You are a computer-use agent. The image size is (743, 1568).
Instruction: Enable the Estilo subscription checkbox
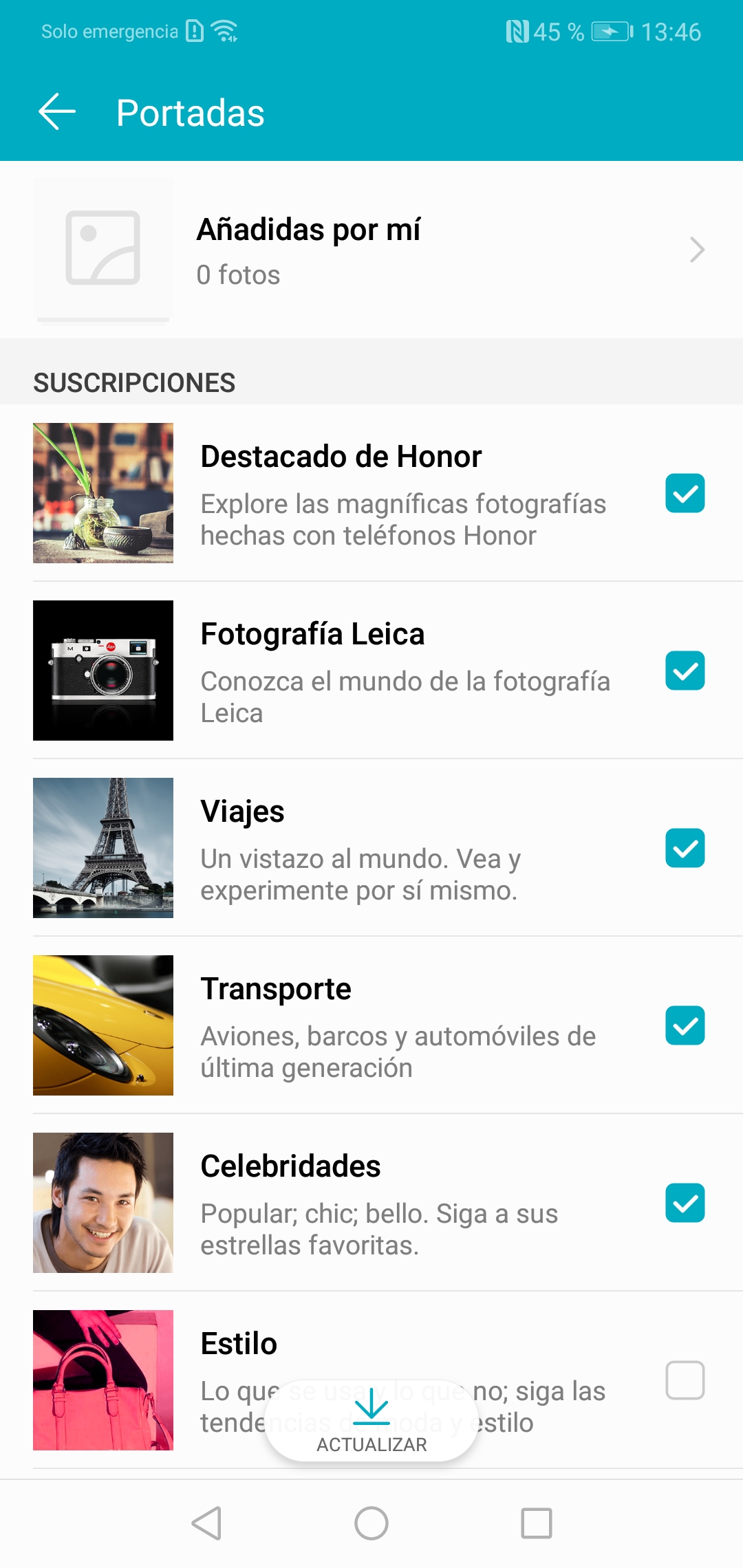[685, 1380]
